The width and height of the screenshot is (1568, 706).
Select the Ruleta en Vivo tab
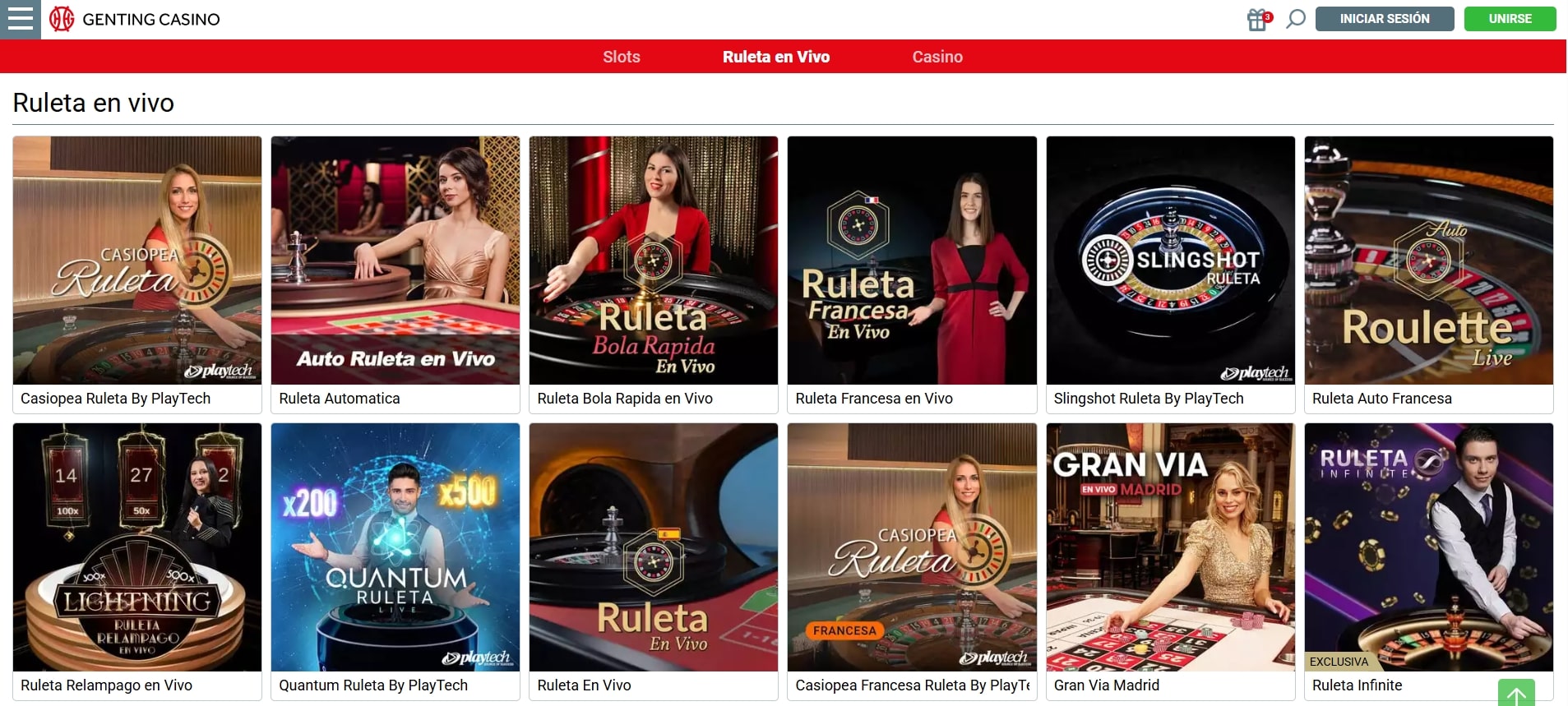pos(775,57)
